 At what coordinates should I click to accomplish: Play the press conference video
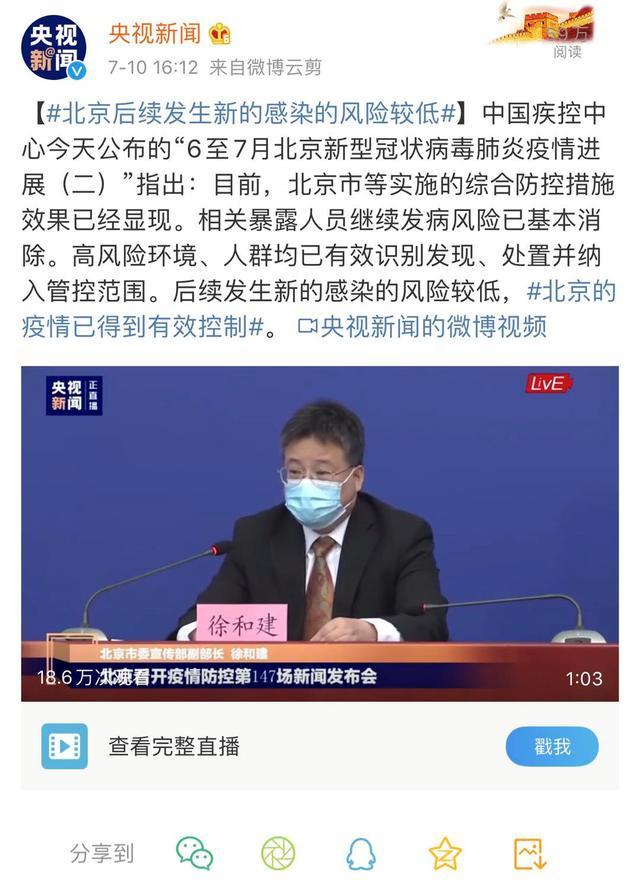pyautogui.click(x=319, y=532)
